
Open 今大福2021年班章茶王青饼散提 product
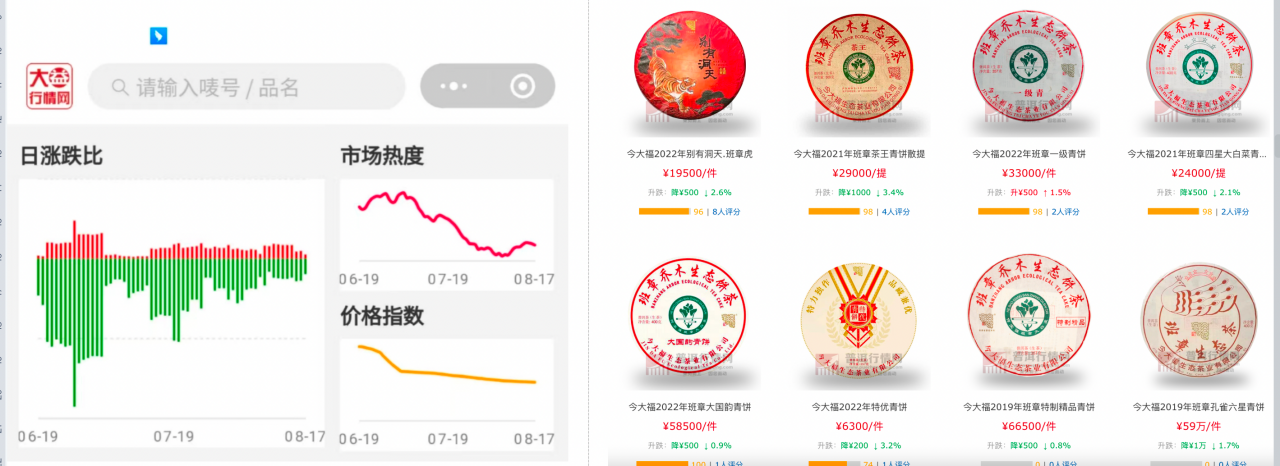click(x=859, y=70)
